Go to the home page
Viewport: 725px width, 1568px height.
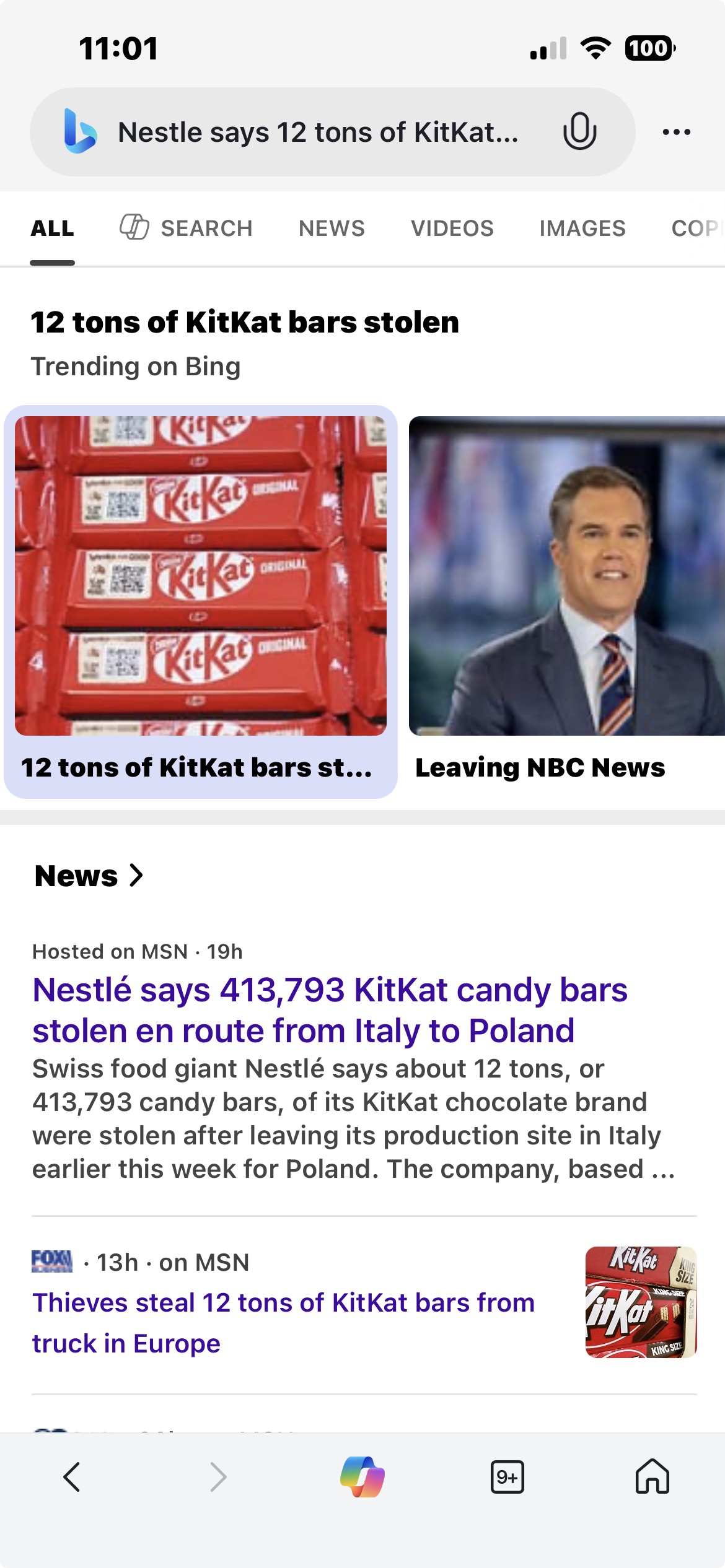[x=652, y=1477]
